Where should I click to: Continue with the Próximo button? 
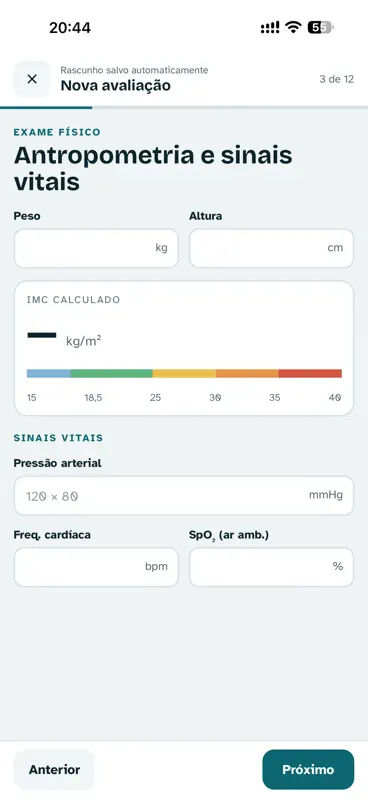[308, 769]
